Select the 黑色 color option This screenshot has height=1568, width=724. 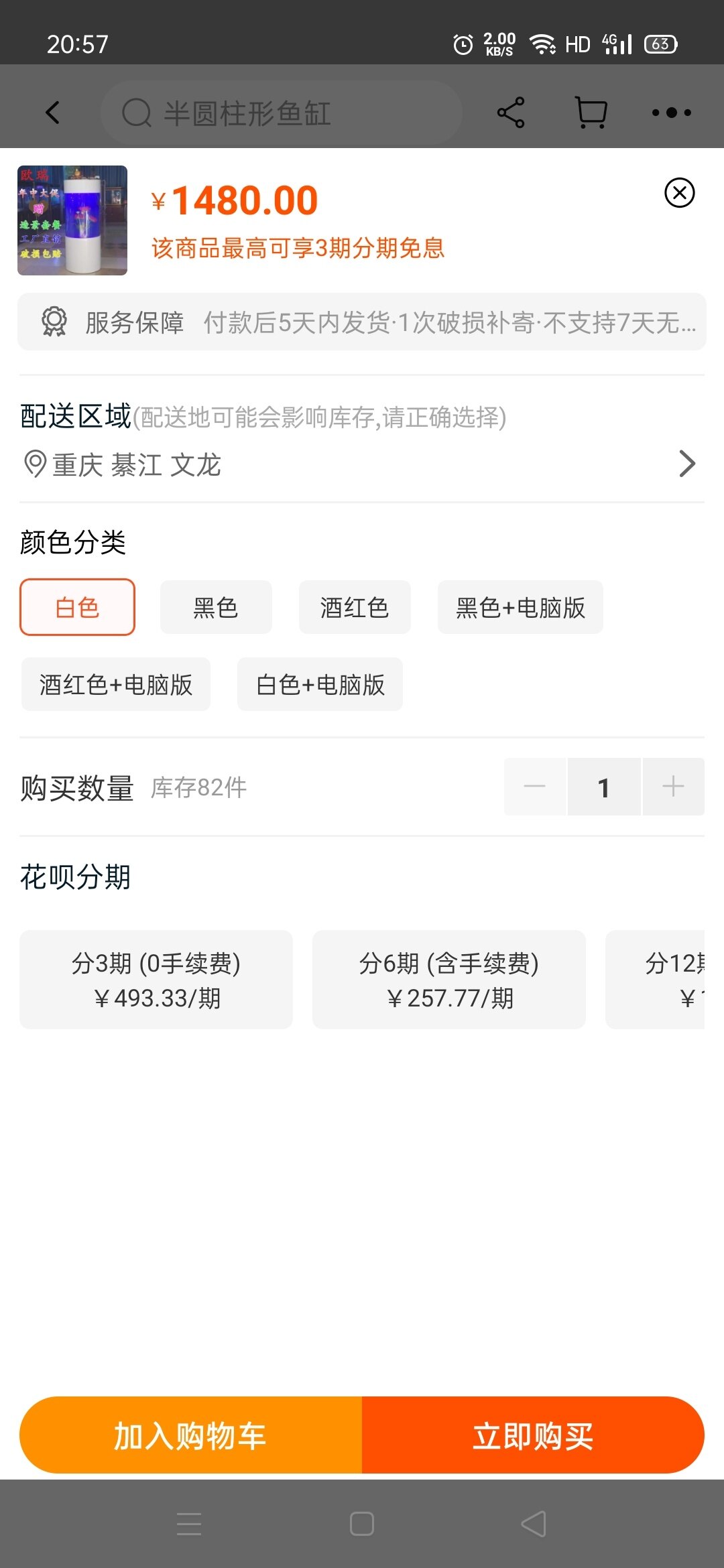pyautogui.click(x=216, y=607)
